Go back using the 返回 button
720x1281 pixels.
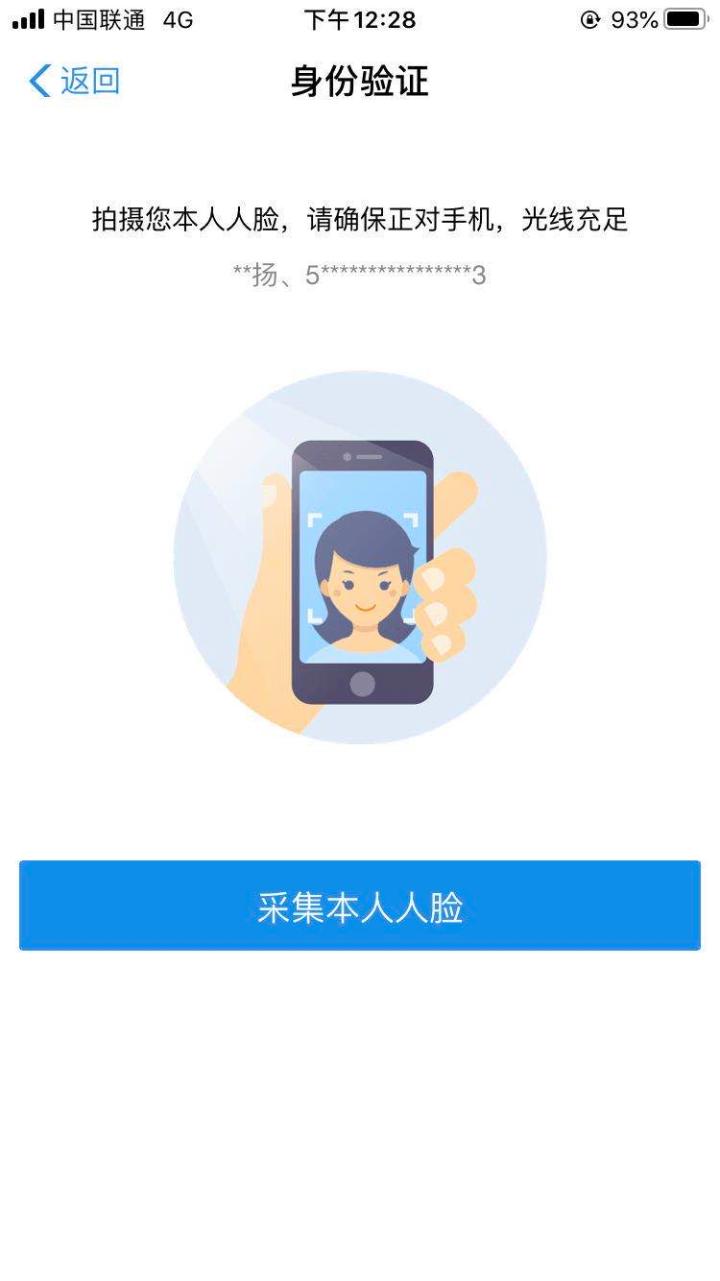click(x=75, y=81)
